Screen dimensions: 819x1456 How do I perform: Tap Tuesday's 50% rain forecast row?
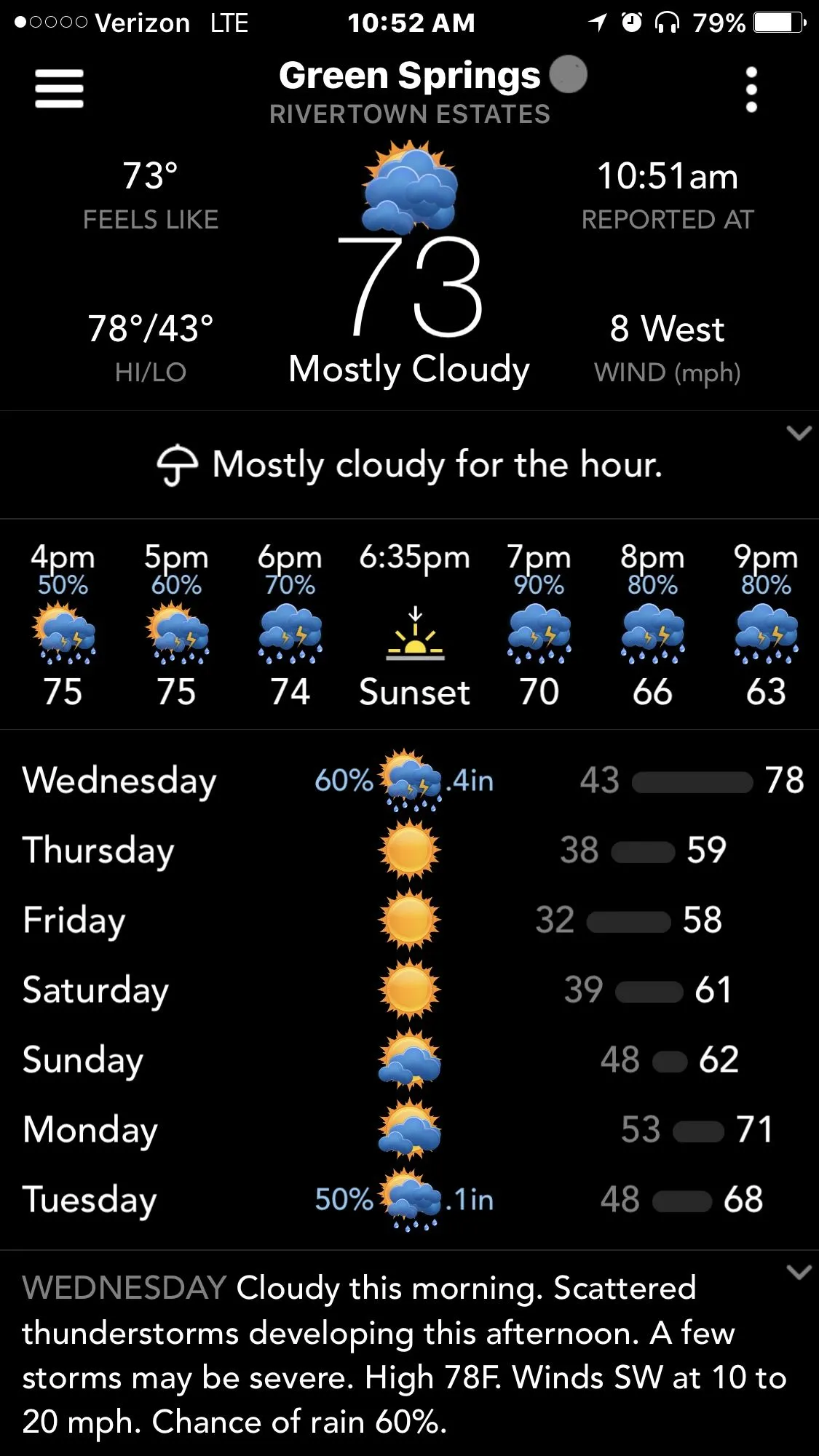click(409, 1199)
